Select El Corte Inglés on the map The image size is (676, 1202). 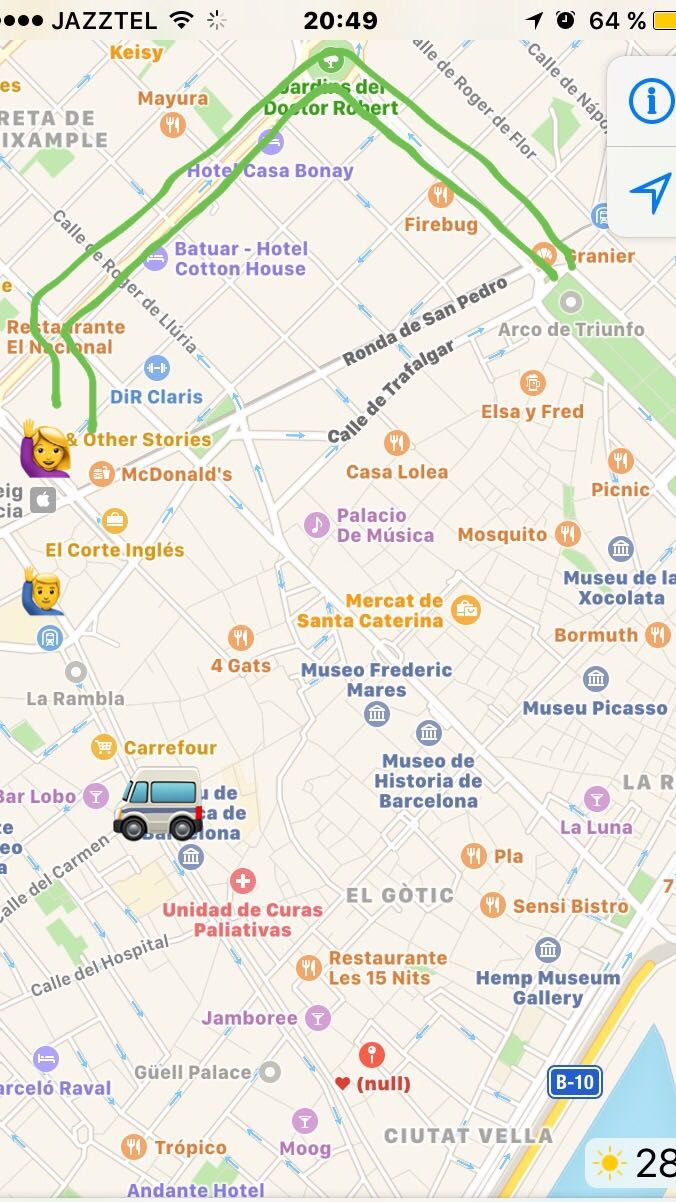point(115,521)
